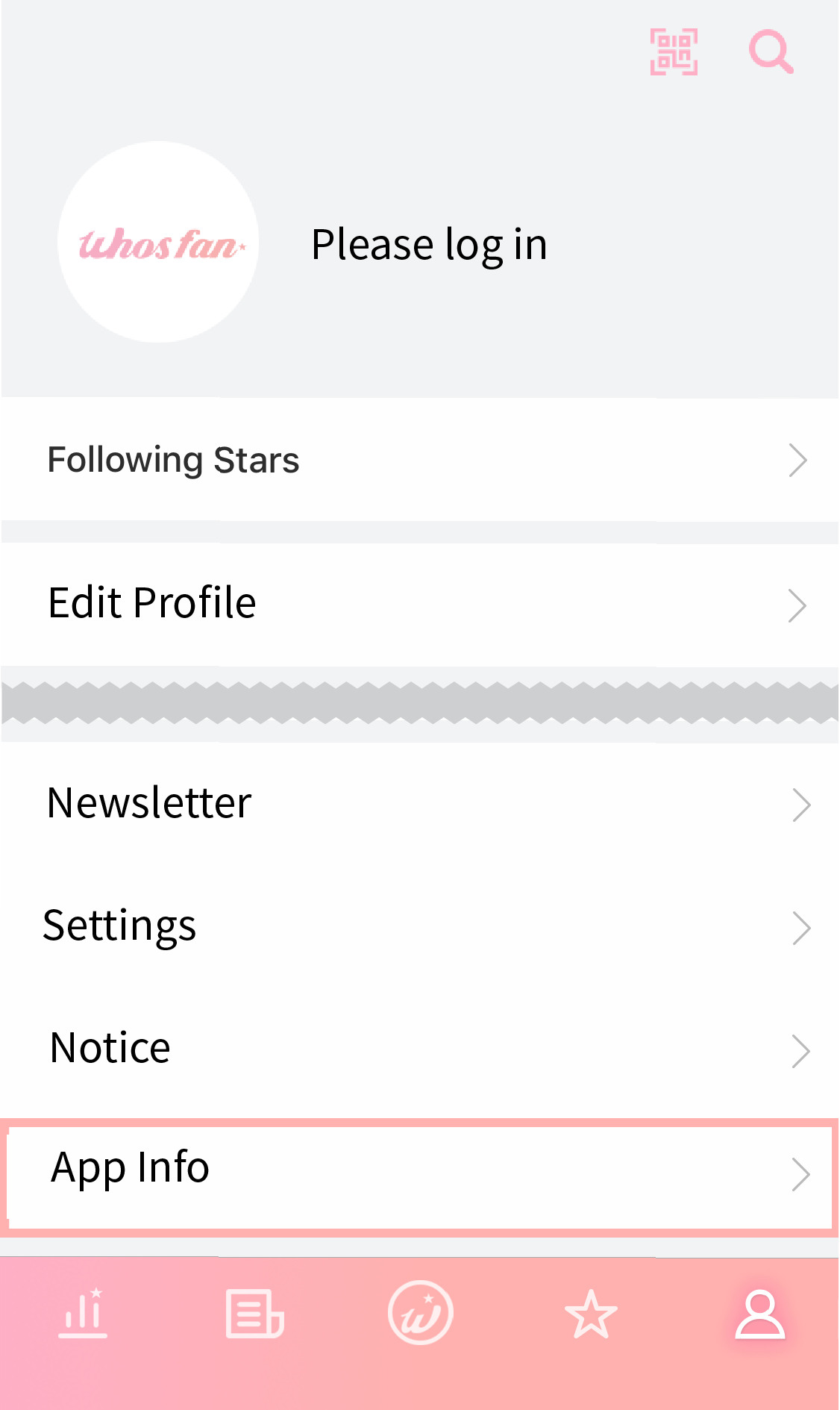Screen dimensions: 840x1410
Task: Switch to the ranking chart tab
Action: coord(83,1314)
